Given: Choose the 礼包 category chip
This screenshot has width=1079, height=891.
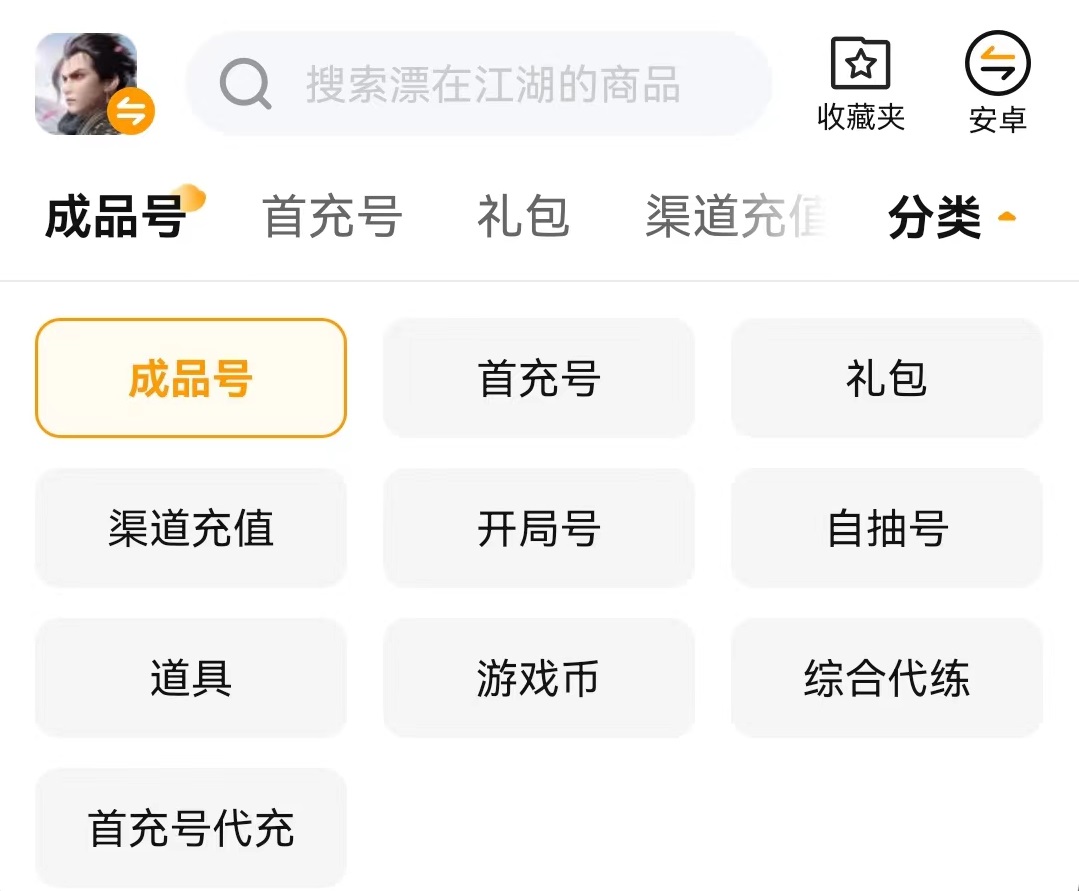Looking at the screenshot, I should (887, 379).
